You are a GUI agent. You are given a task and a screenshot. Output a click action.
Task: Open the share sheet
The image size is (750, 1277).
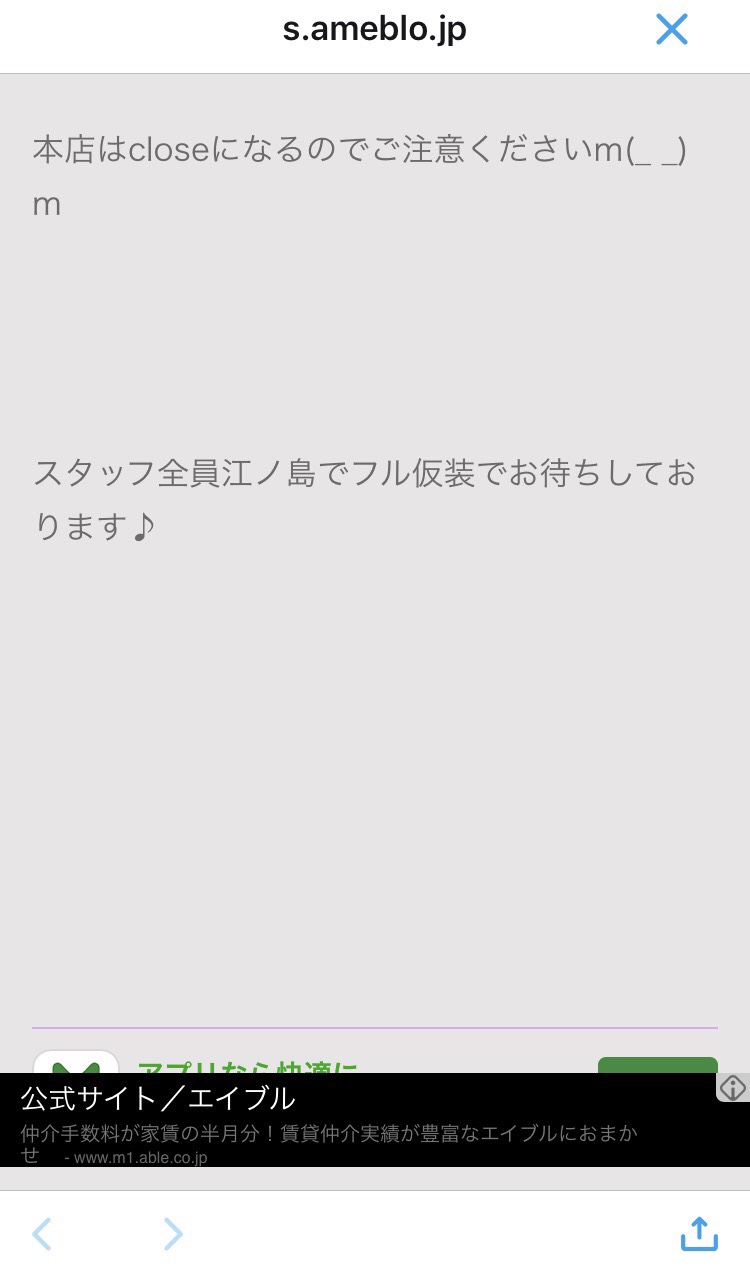(x=699, y=1233)
